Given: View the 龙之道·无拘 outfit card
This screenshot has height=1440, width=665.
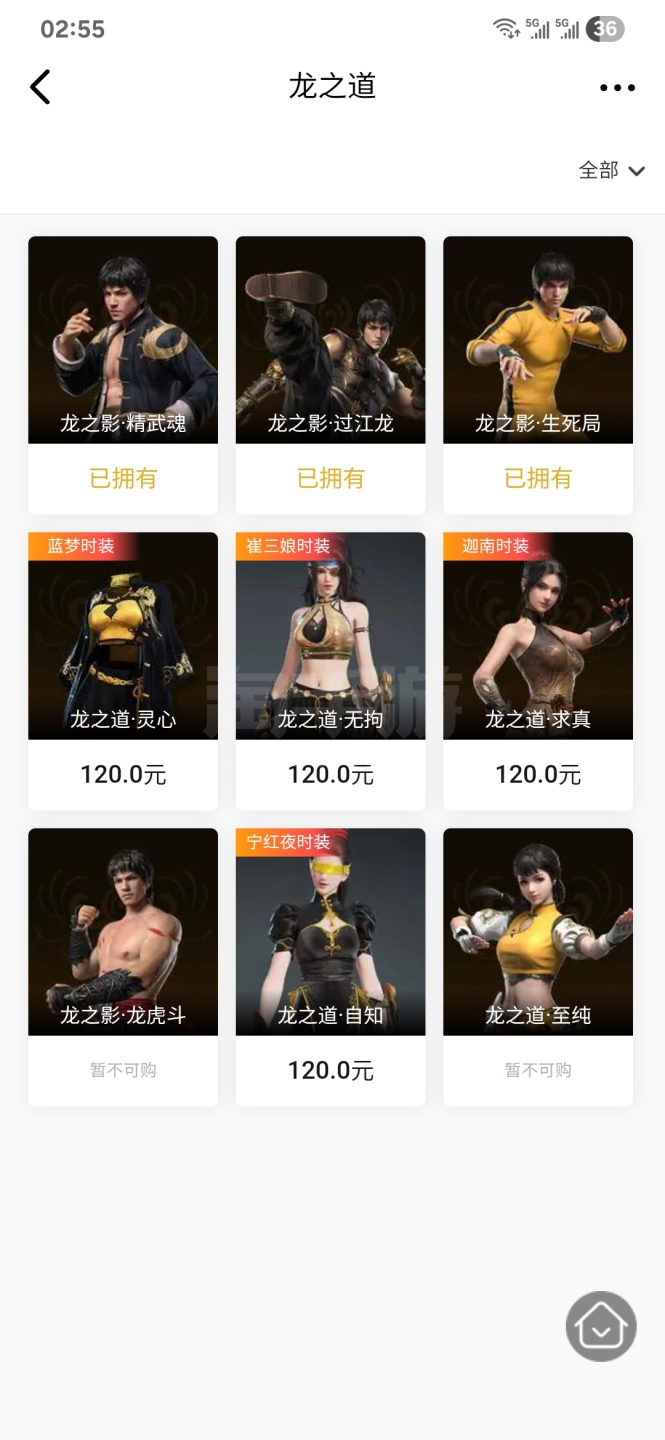Looking at the screenshot, I should [x=330, y=636].
